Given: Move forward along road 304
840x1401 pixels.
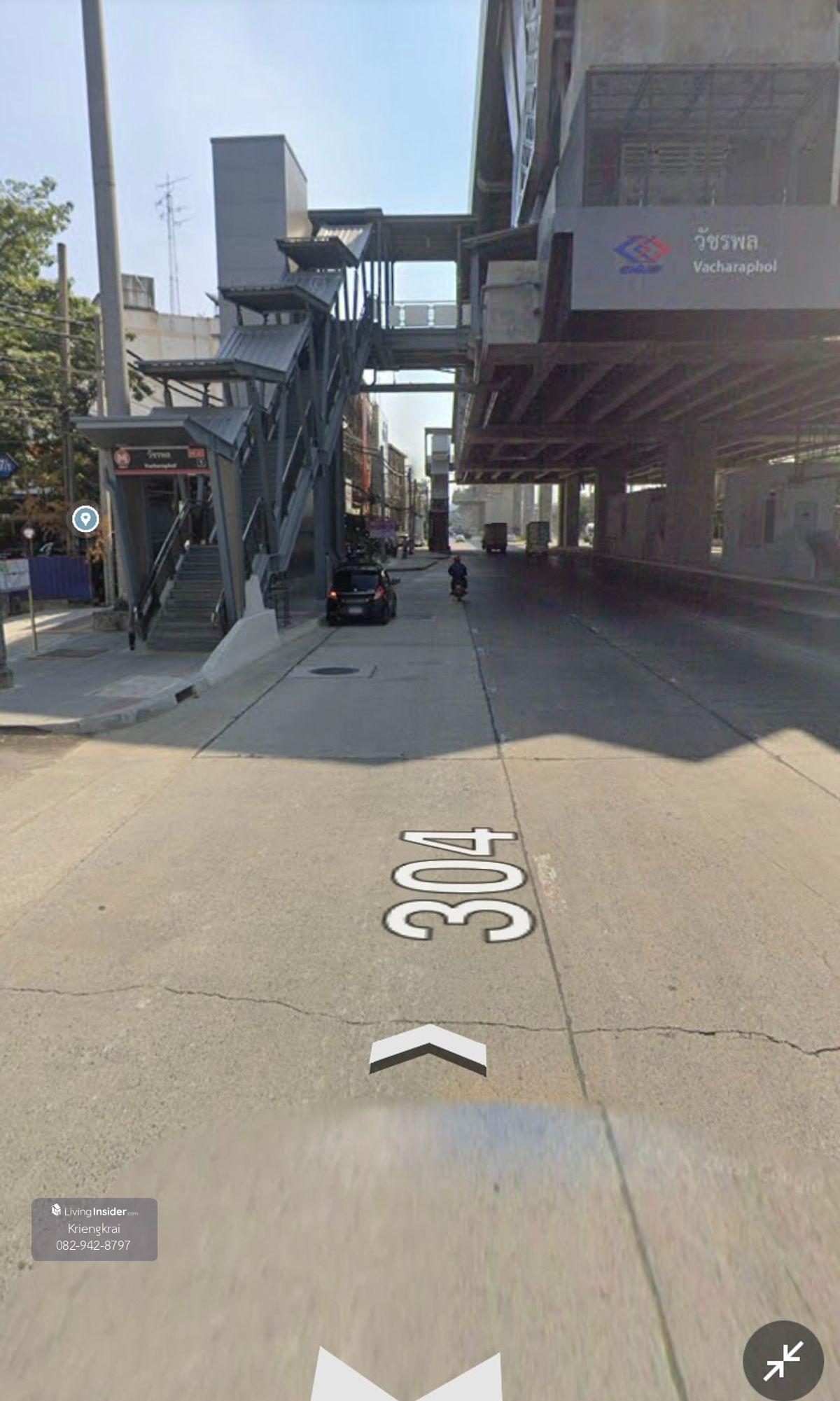Looking at the screenshot, I should [x=428, y=1047].
